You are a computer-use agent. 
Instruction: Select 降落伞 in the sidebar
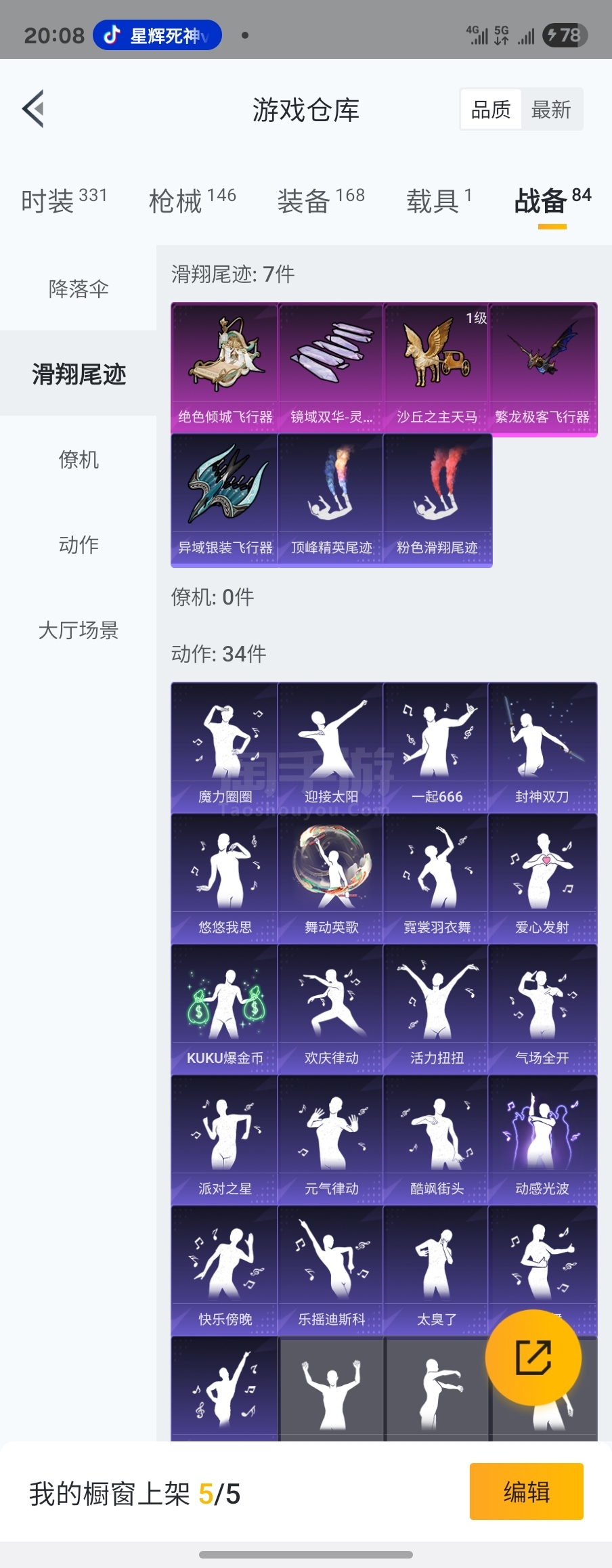coord(79,289)
